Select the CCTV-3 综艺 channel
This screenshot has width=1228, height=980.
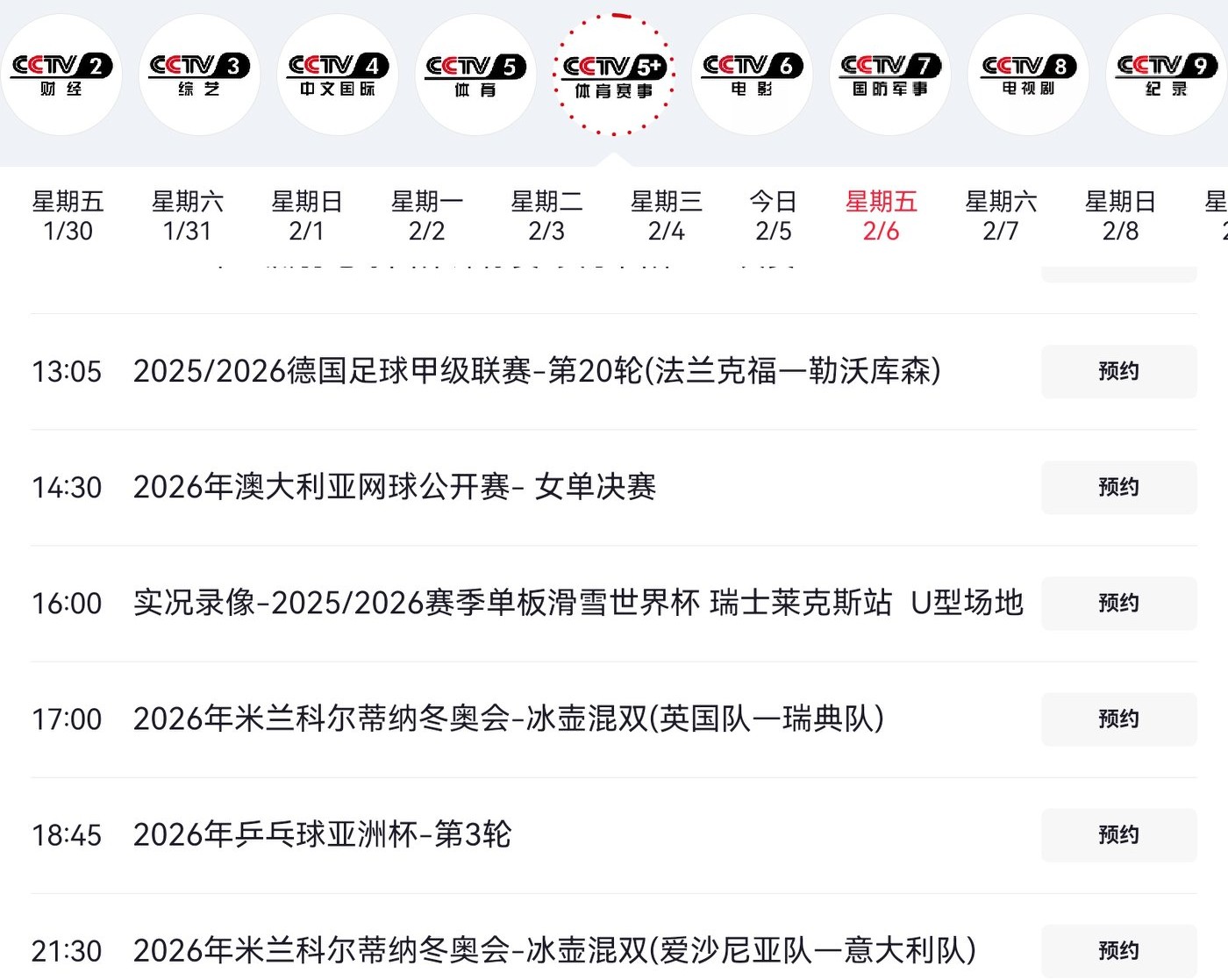click(x=199, y=75)
